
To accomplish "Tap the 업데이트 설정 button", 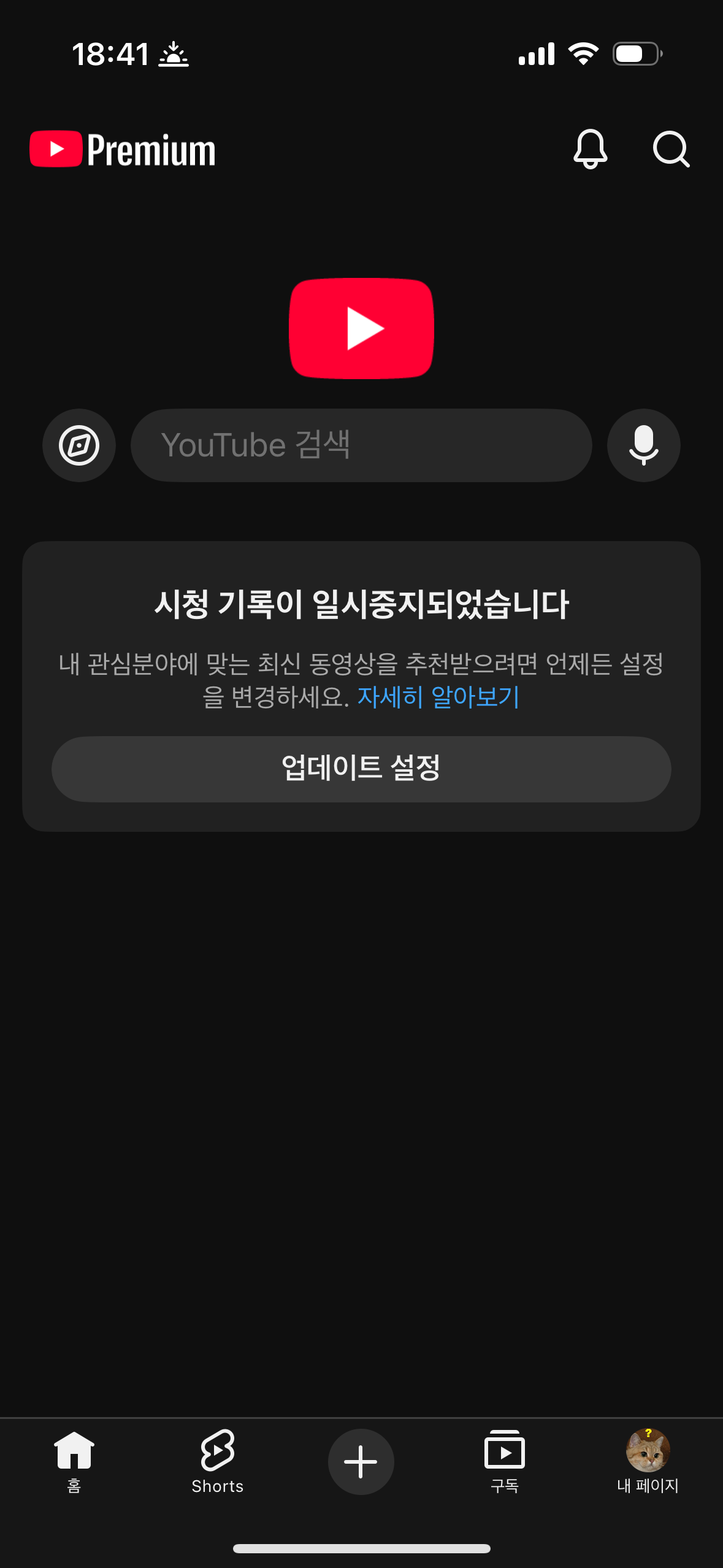I will click(361, 769).
